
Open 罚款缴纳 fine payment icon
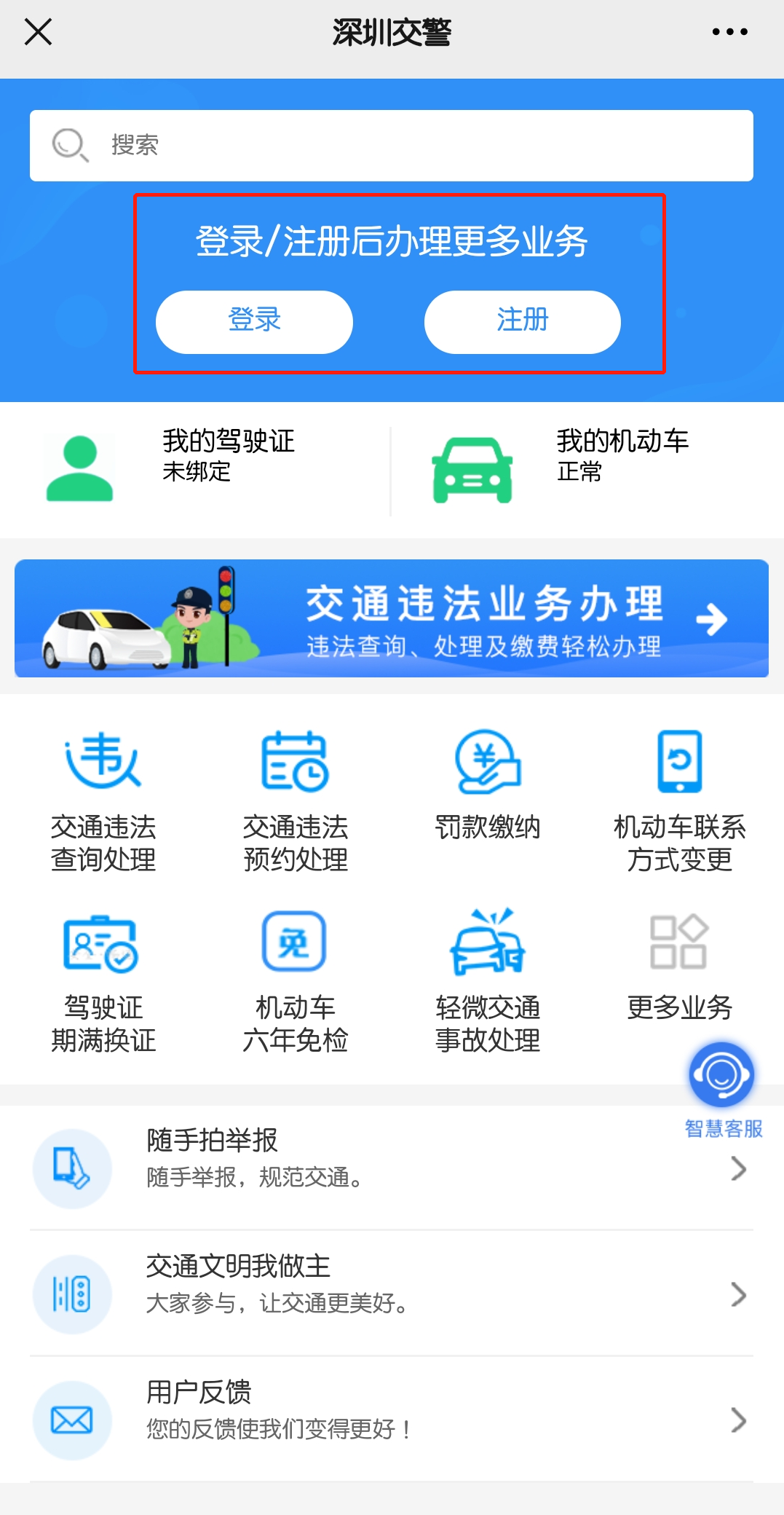(x=488, y=763)
